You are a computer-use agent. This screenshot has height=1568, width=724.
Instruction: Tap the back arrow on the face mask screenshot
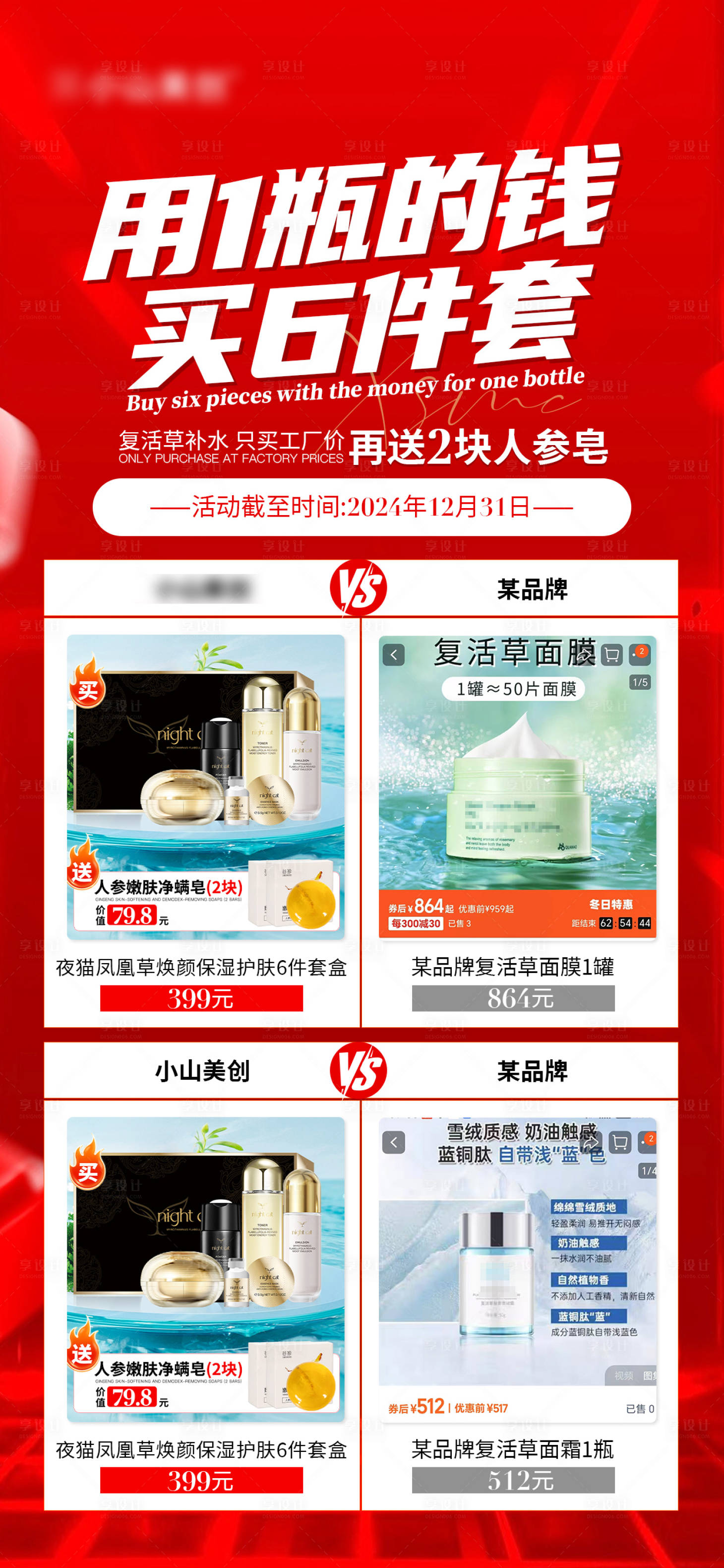pyautogui.click(x=394, y=655)
